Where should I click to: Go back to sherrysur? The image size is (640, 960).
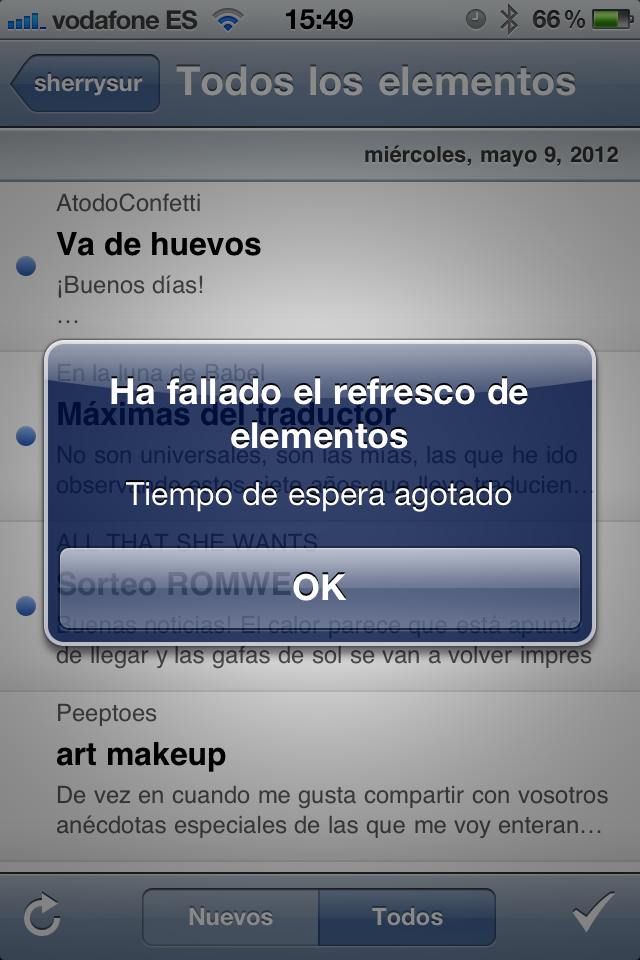pyautogui.click(x=88, y=84)
